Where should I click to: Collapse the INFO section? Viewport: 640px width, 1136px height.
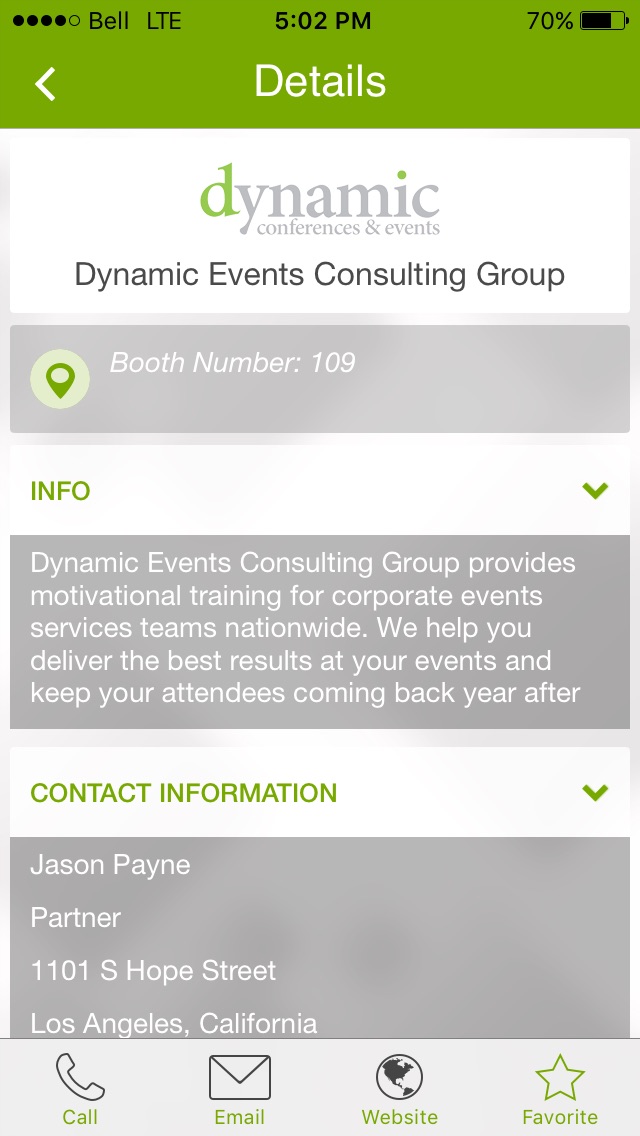click(x=595, y=491)
